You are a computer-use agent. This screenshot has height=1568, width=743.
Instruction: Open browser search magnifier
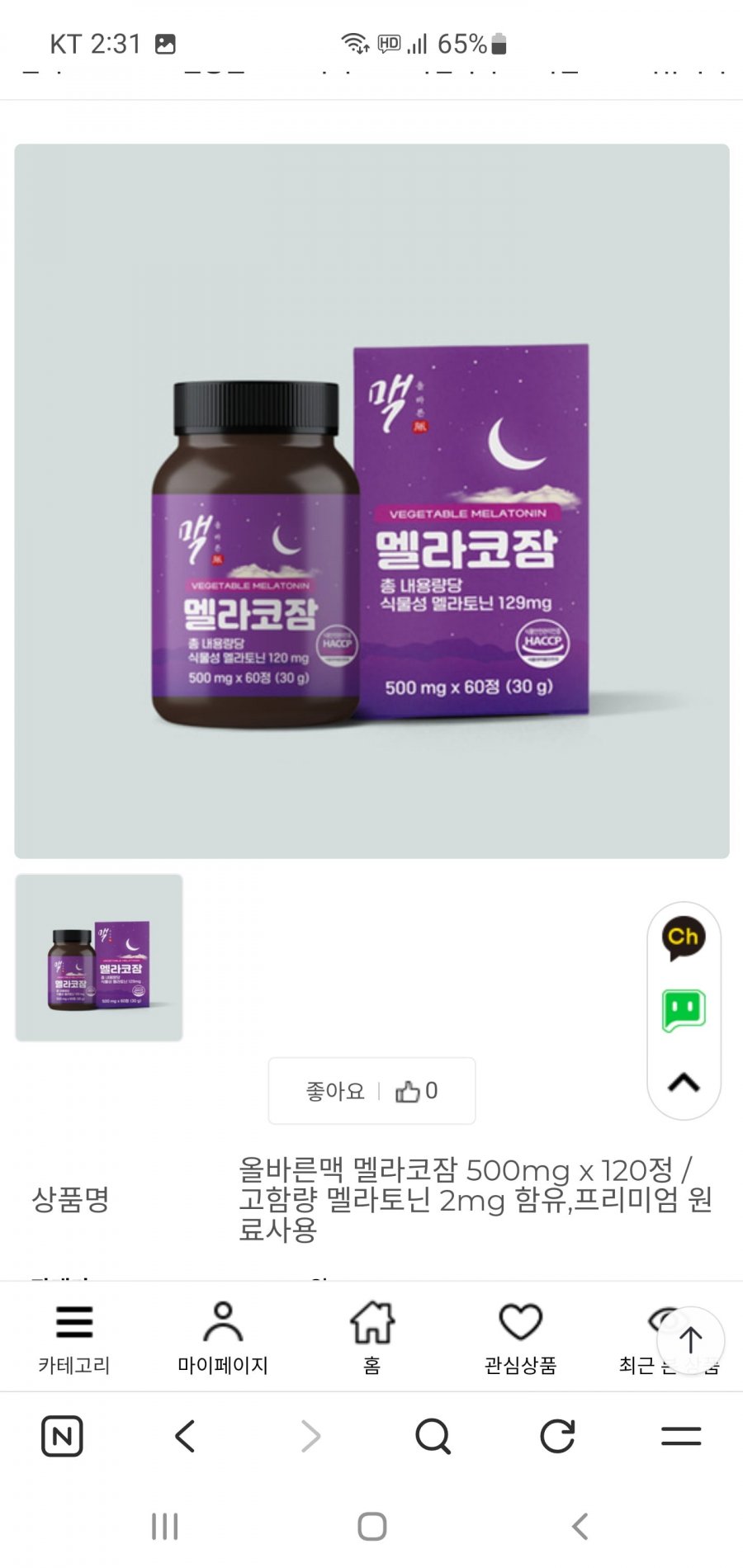[433, 1436]
